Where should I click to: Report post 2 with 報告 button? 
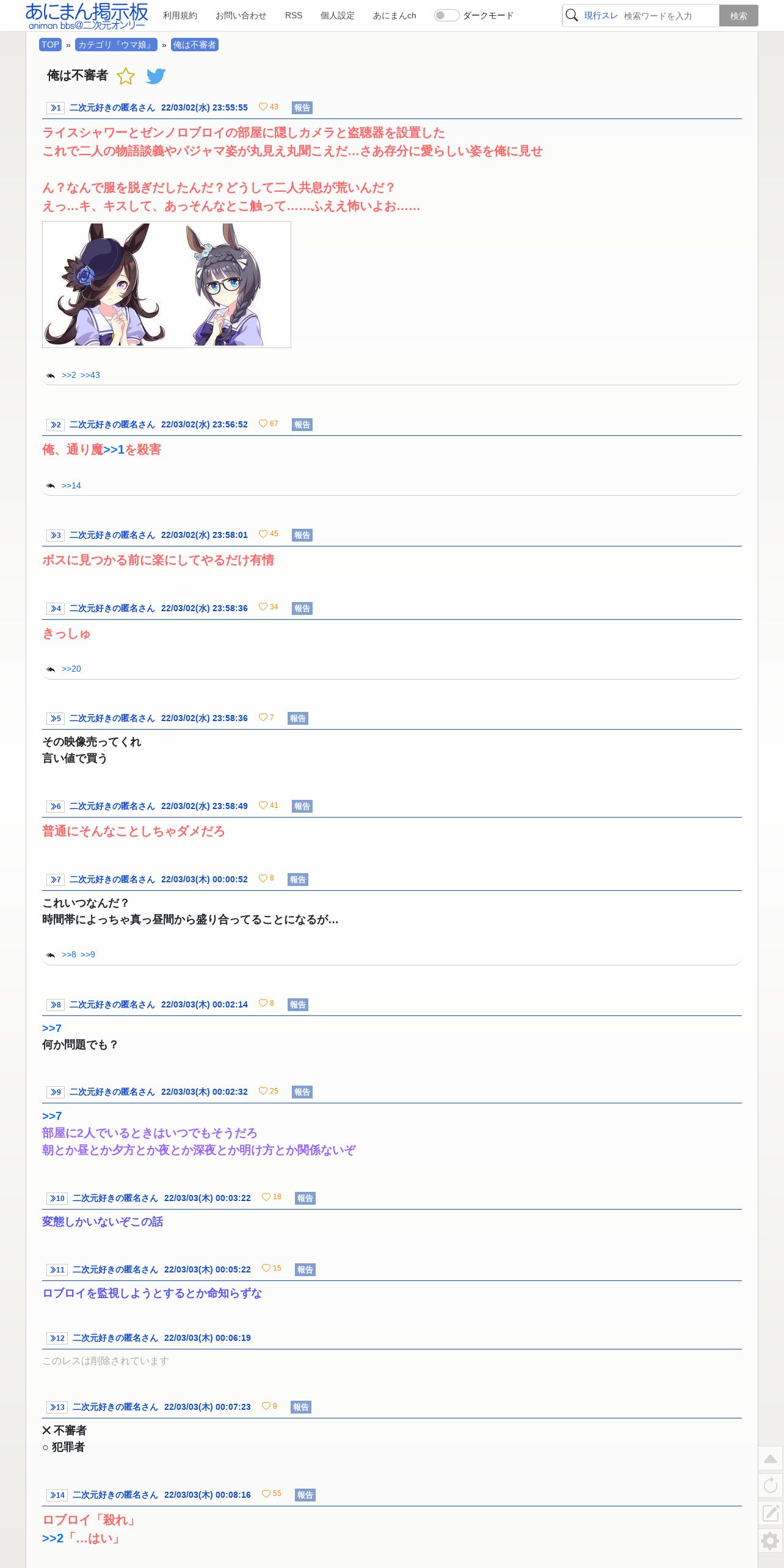point(302,424)
